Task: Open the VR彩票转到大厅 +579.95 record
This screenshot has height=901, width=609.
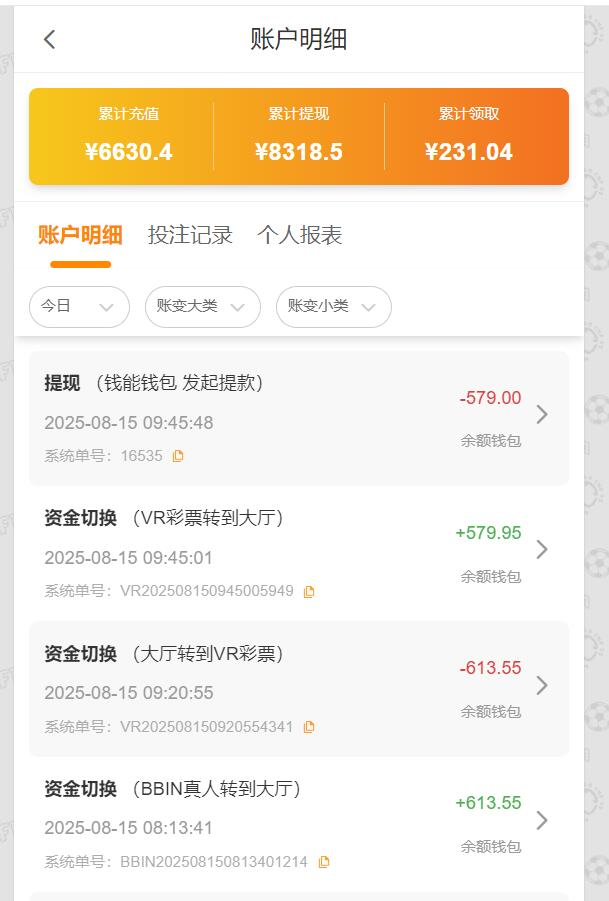Action: (x=541, y=550)
